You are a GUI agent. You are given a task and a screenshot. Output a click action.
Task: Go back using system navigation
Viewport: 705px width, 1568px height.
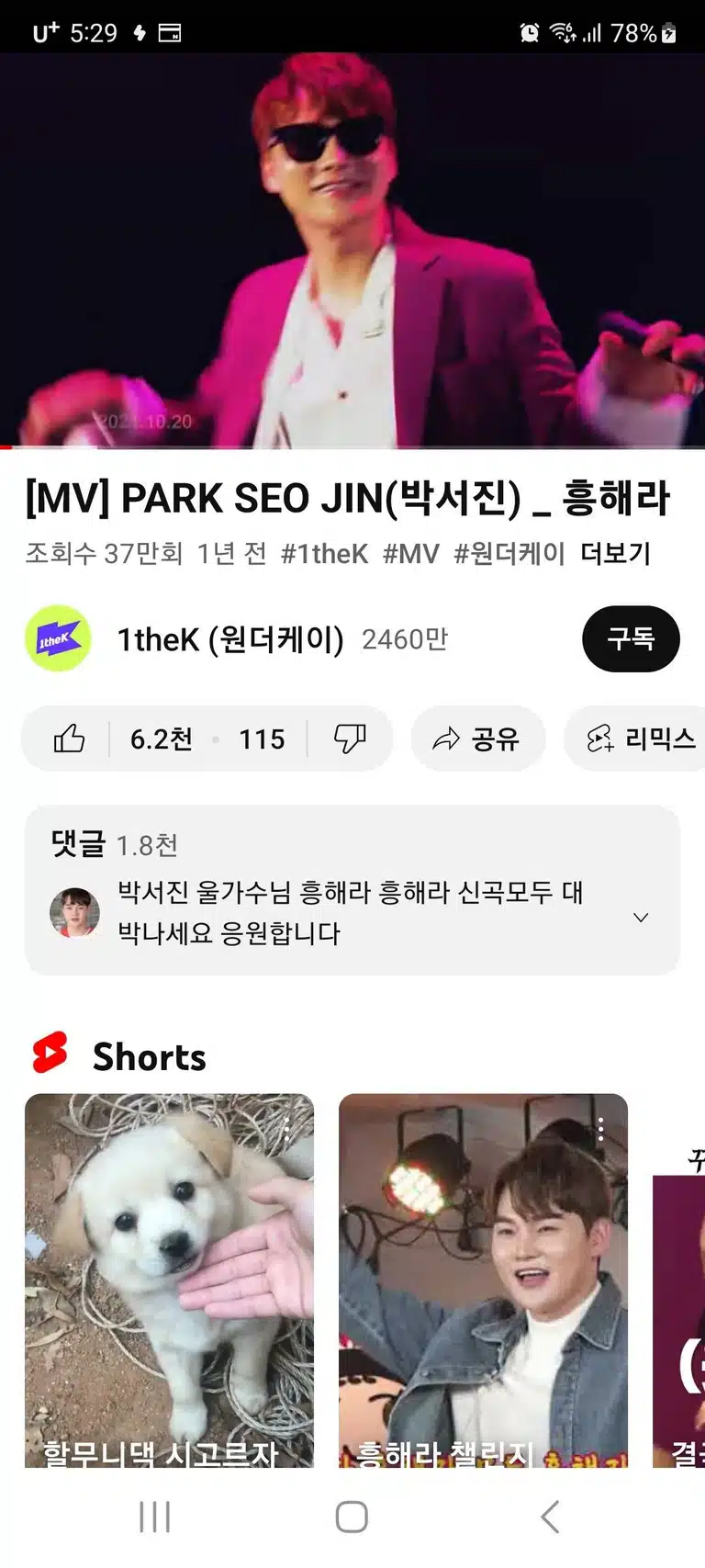coord(550,1517)
